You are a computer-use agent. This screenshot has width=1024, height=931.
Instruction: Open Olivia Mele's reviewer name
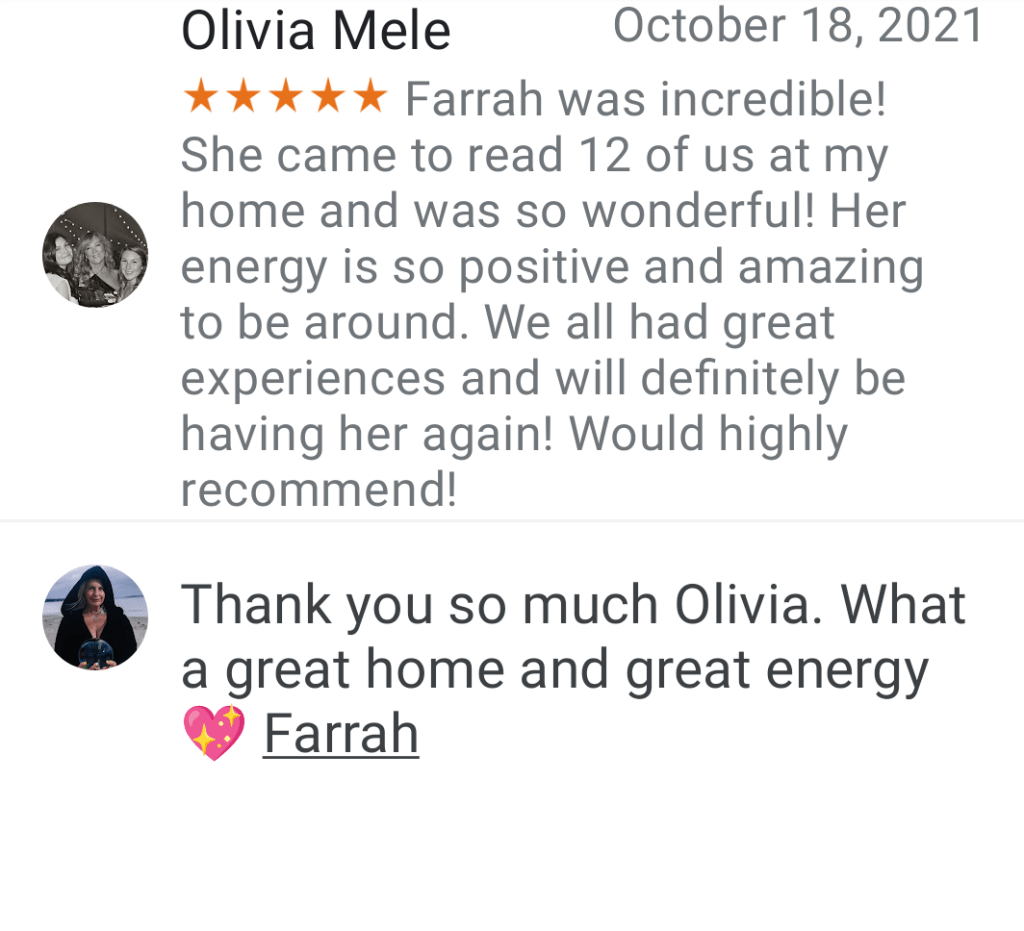[315, 32]
